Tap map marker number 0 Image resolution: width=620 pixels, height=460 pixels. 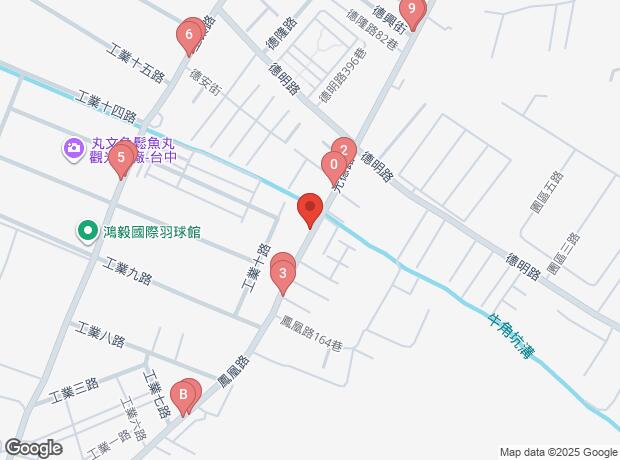pos(333,165)
